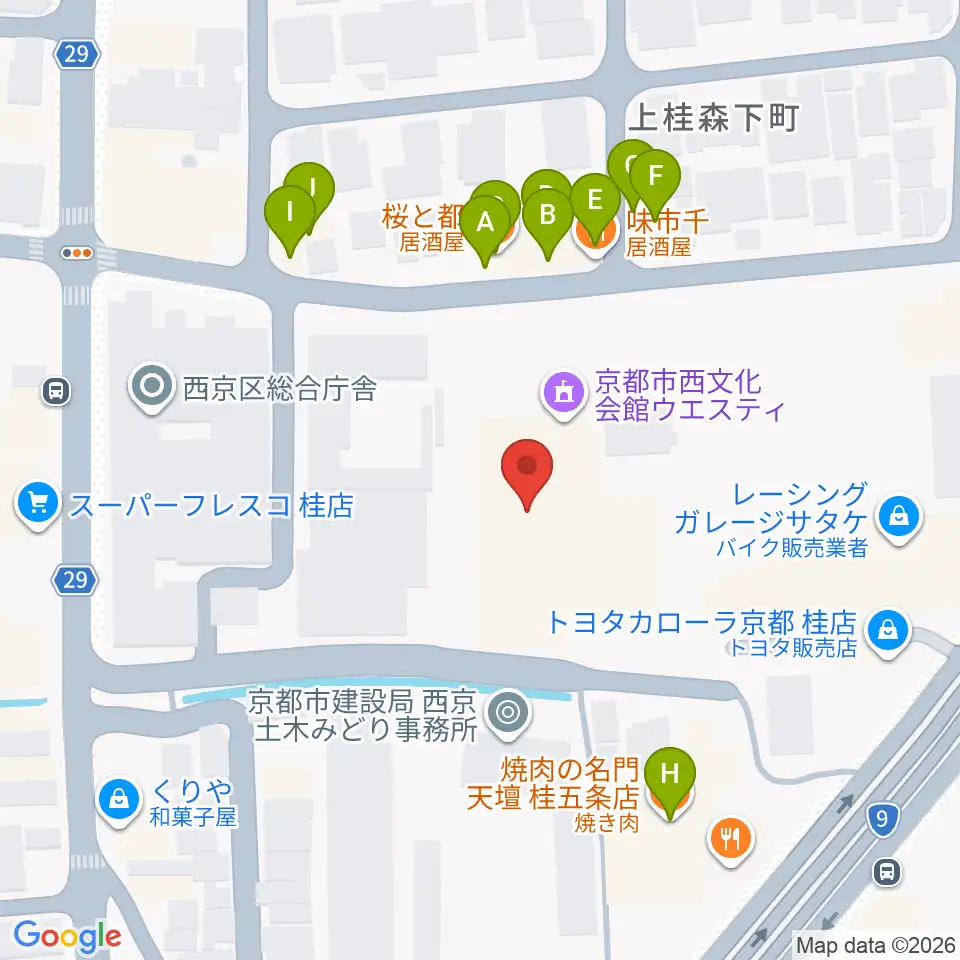Tap the スーパーフレスコ 桂店 shopping pin
960x960 pixels.
point(38,504)
